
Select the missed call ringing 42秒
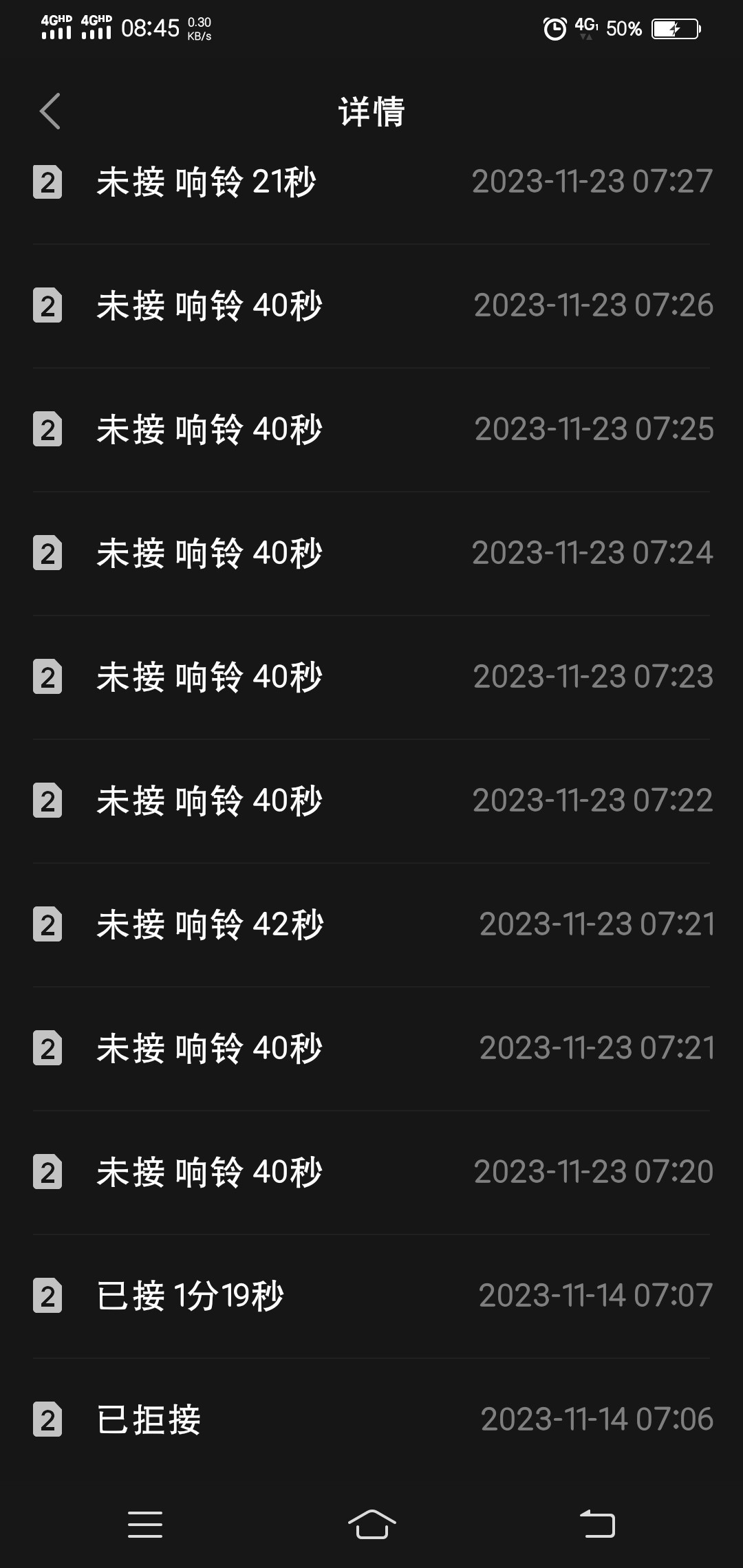(371, 925)
